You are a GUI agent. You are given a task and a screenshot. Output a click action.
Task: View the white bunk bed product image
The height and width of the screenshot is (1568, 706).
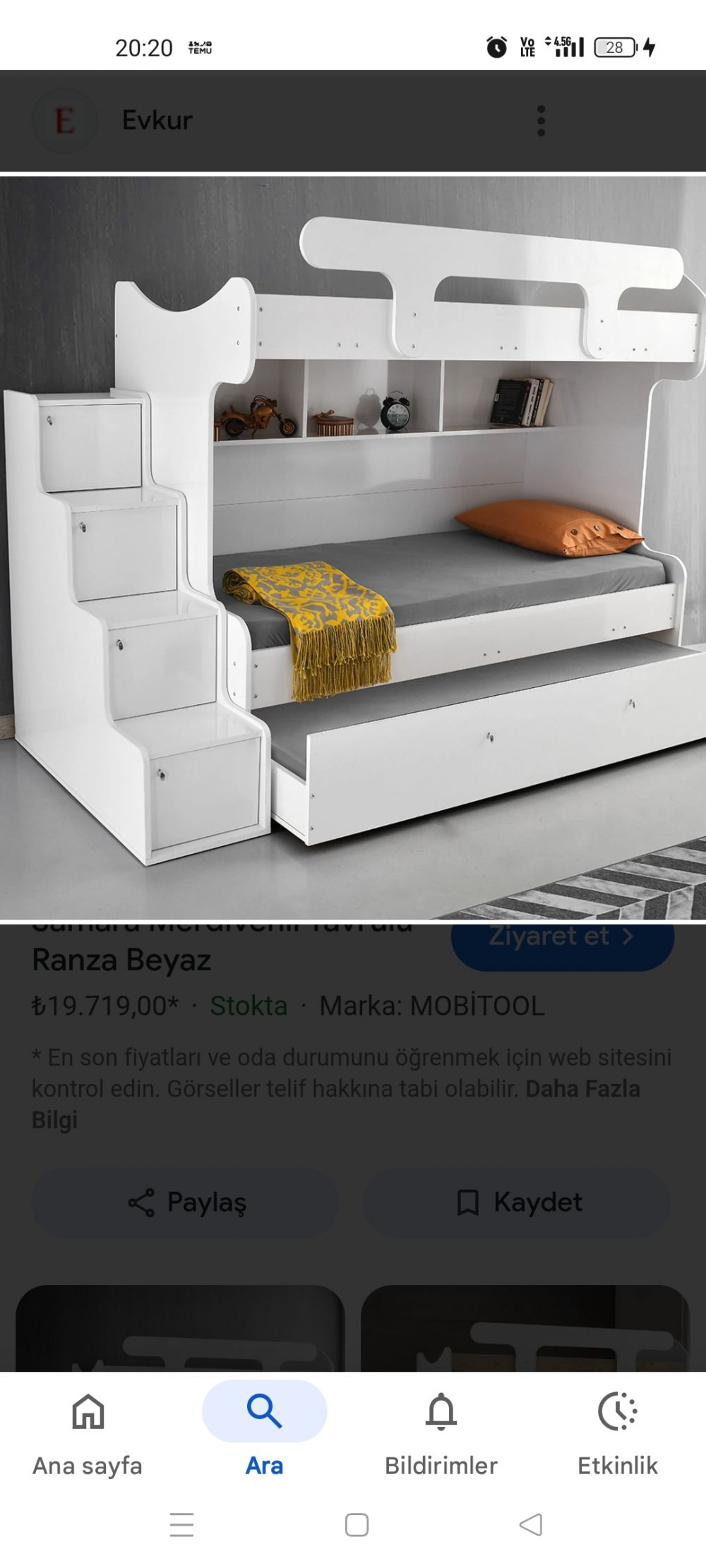[x=353, y=548]
